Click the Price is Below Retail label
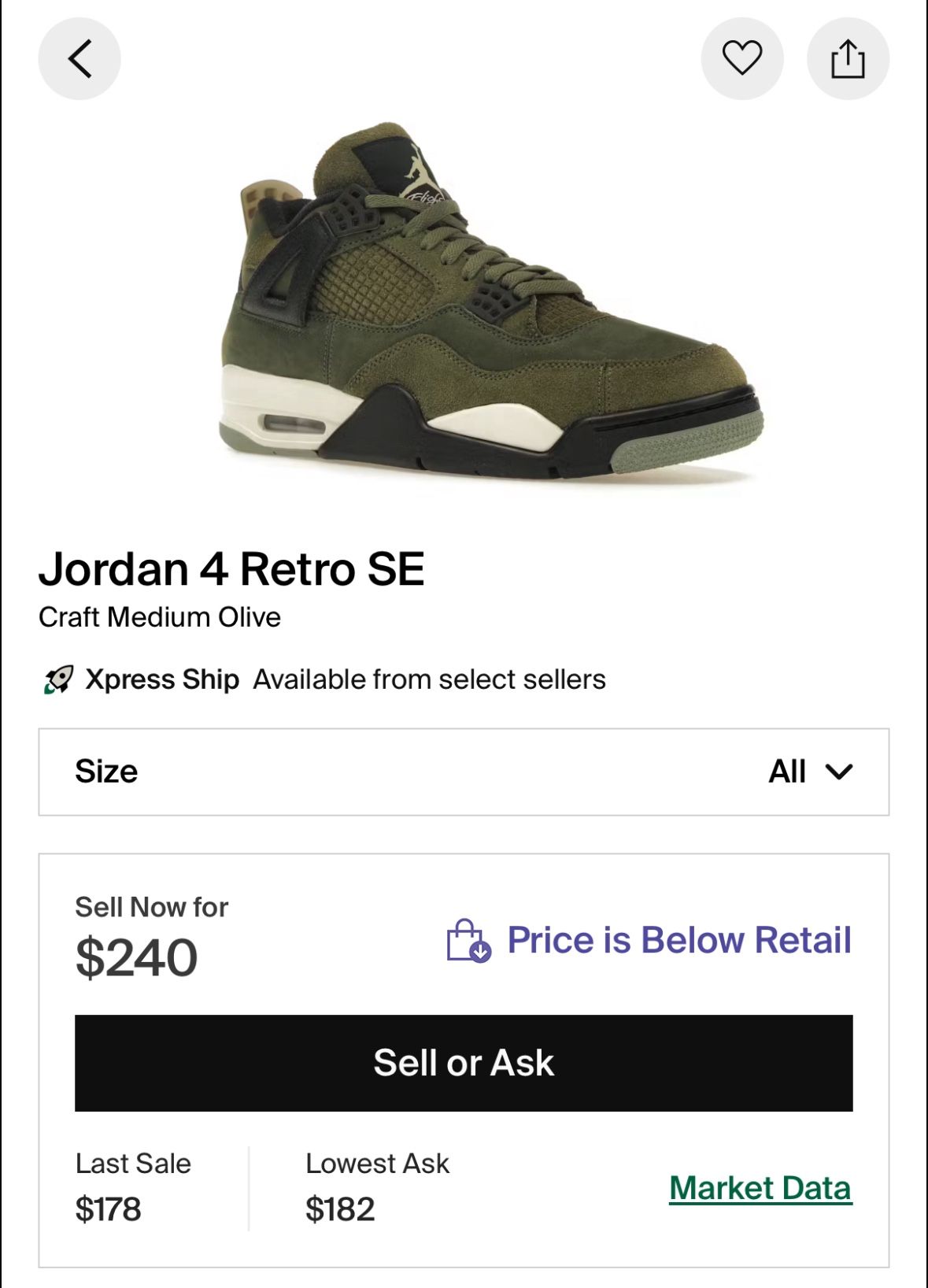Image resolution: width=928 pixels, height=1288 pixels. click(x=680, y=940)
